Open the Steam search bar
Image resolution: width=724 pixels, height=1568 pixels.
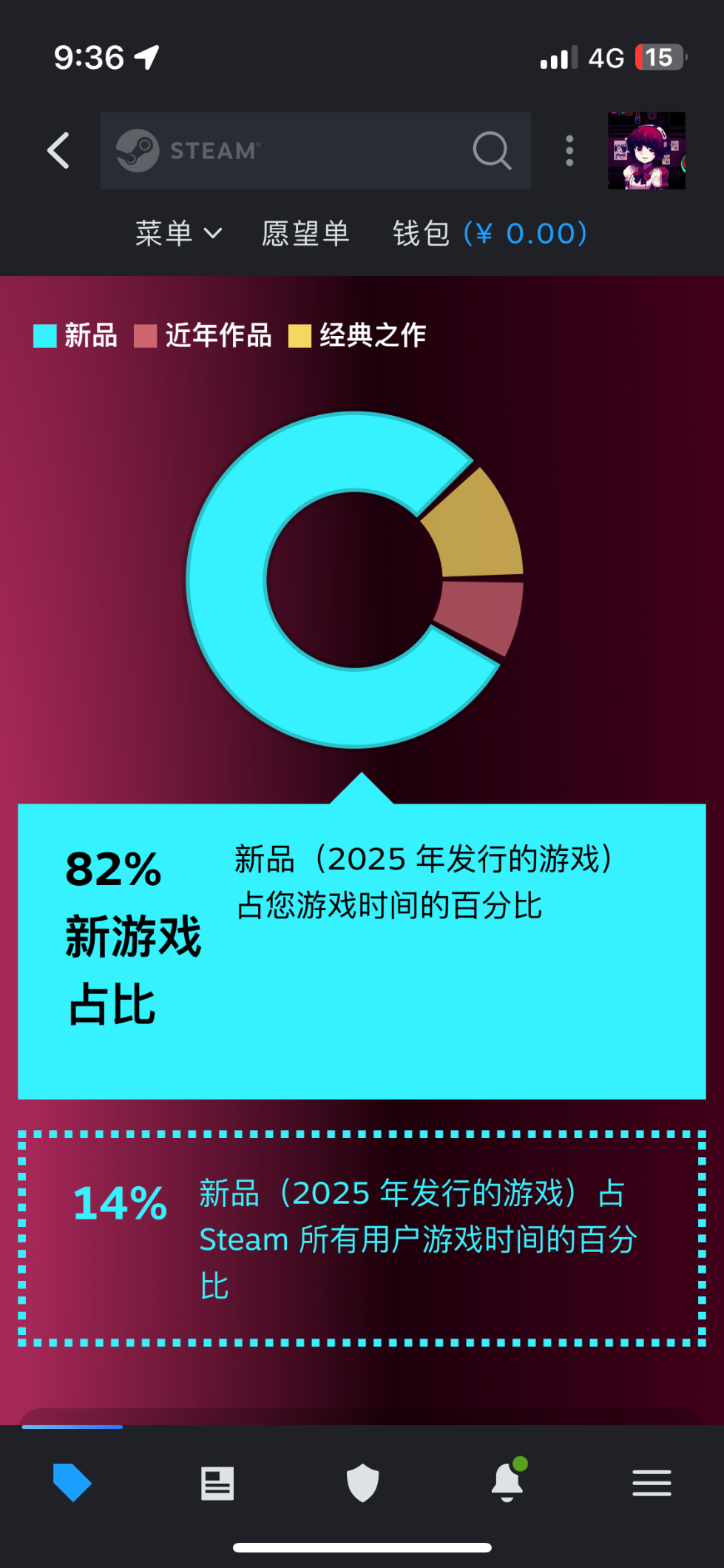pos(315,151)
